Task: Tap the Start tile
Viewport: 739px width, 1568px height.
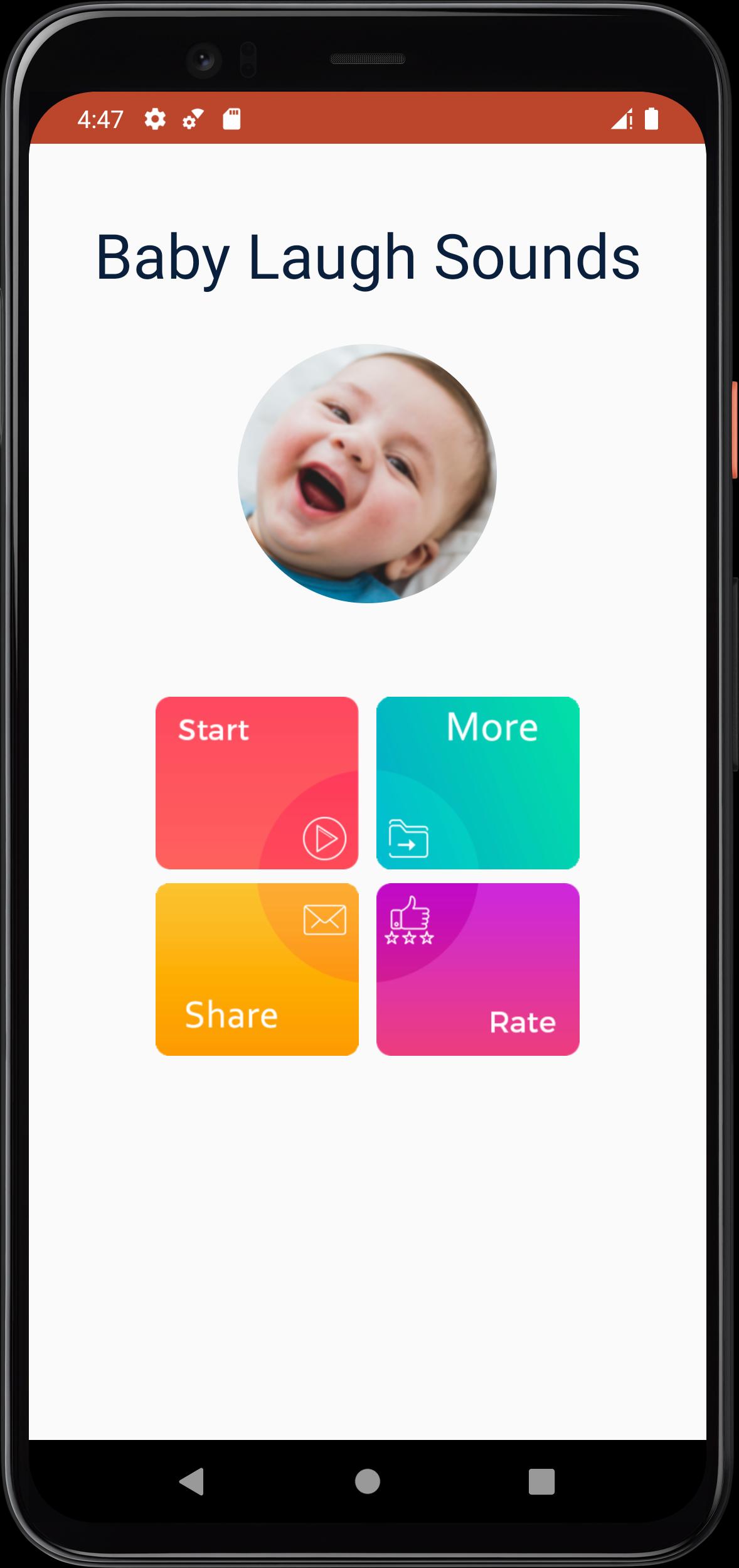Action: [257, 783]
